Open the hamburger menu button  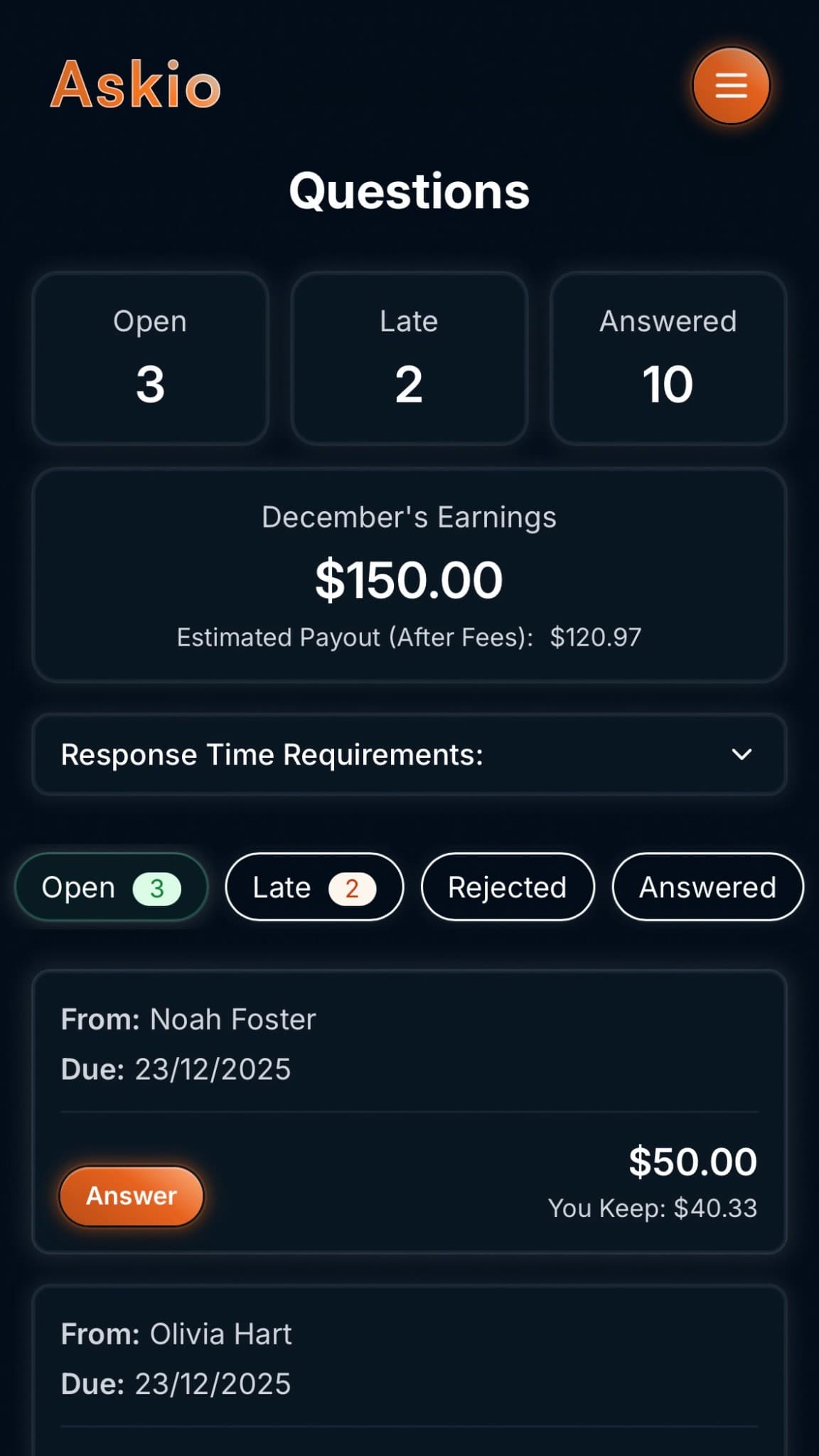pyautogui.click(x=731, y=85)
